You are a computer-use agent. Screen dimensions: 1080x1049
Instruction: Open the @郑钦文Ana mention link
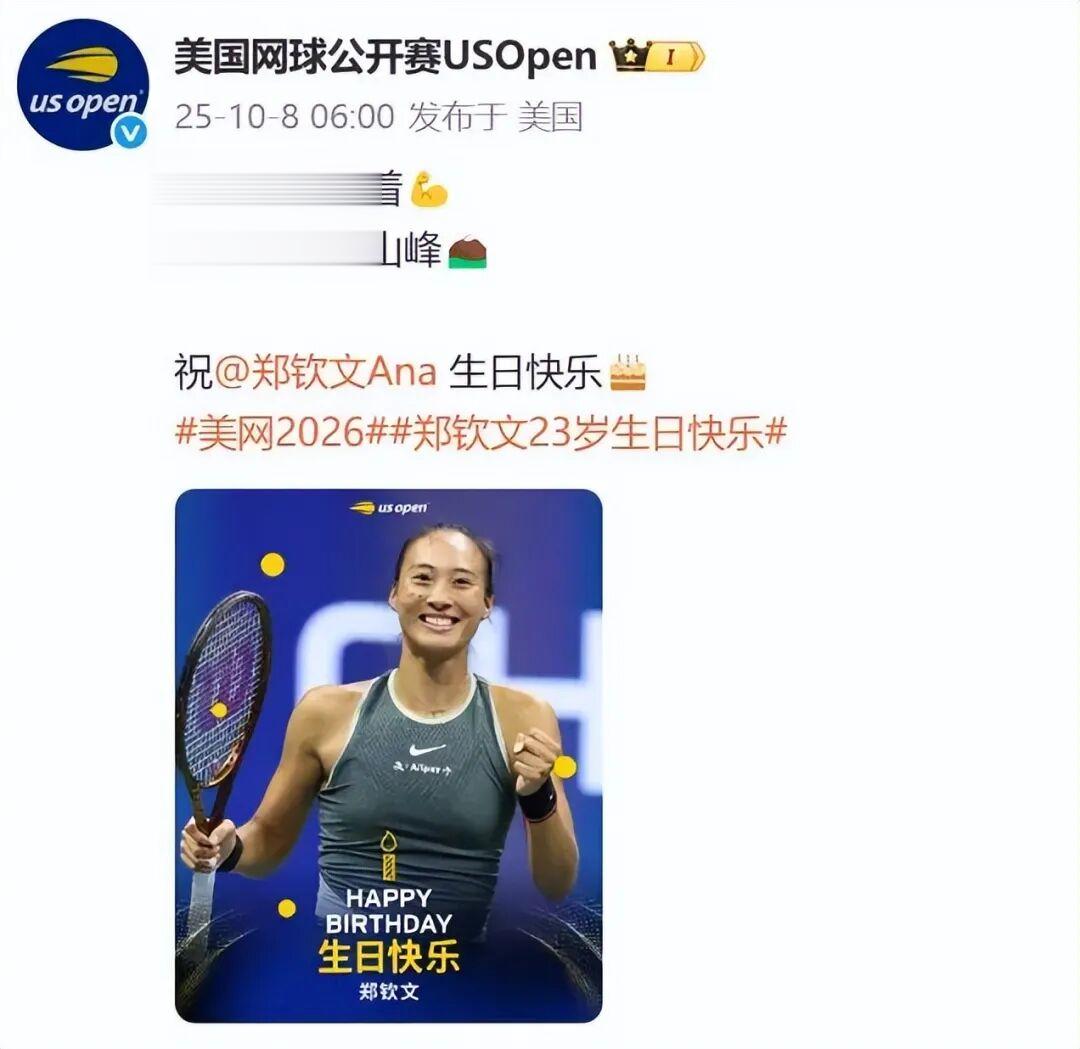point(326,373)
